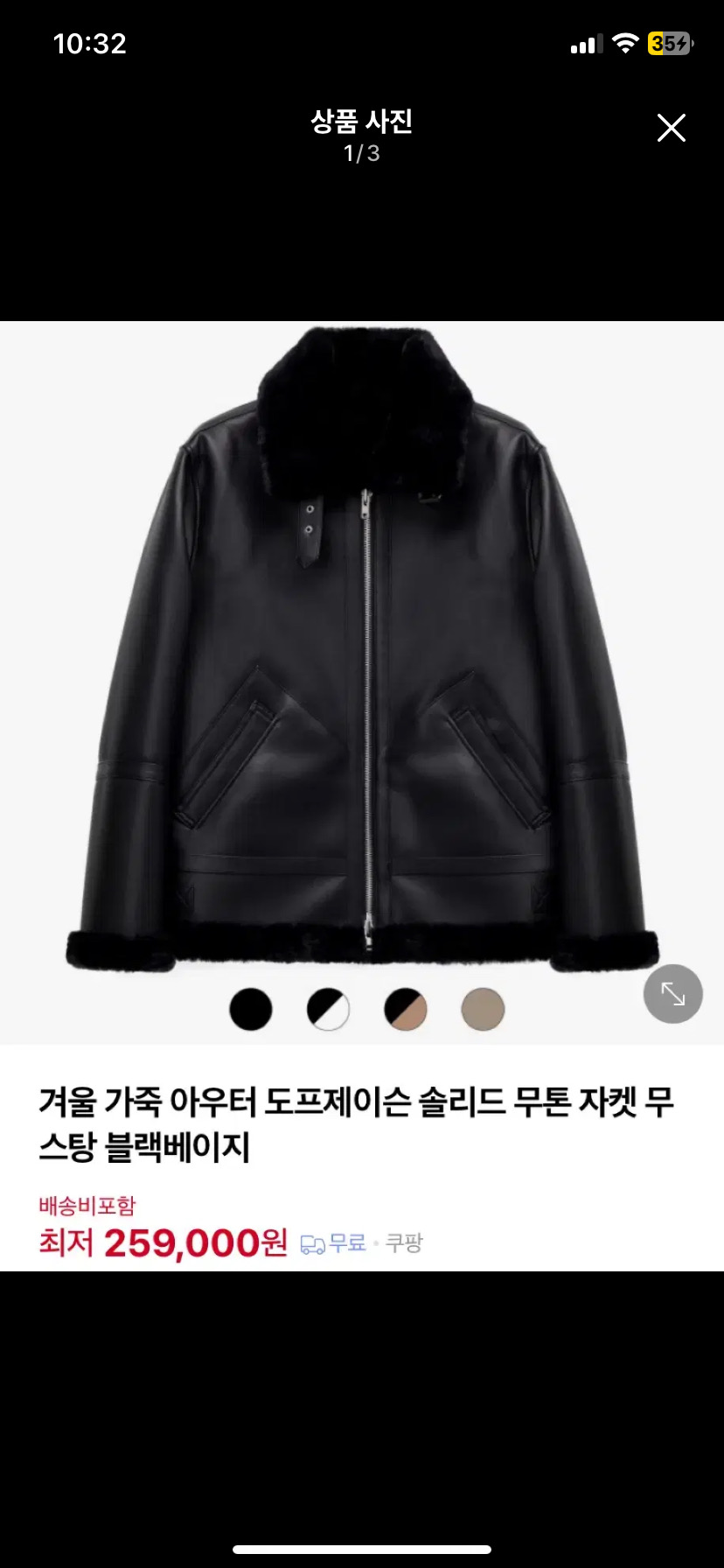This screenshot has height=1568, width=724.
Task: Select the black and white color swatch
Action: coord(328,1008)
